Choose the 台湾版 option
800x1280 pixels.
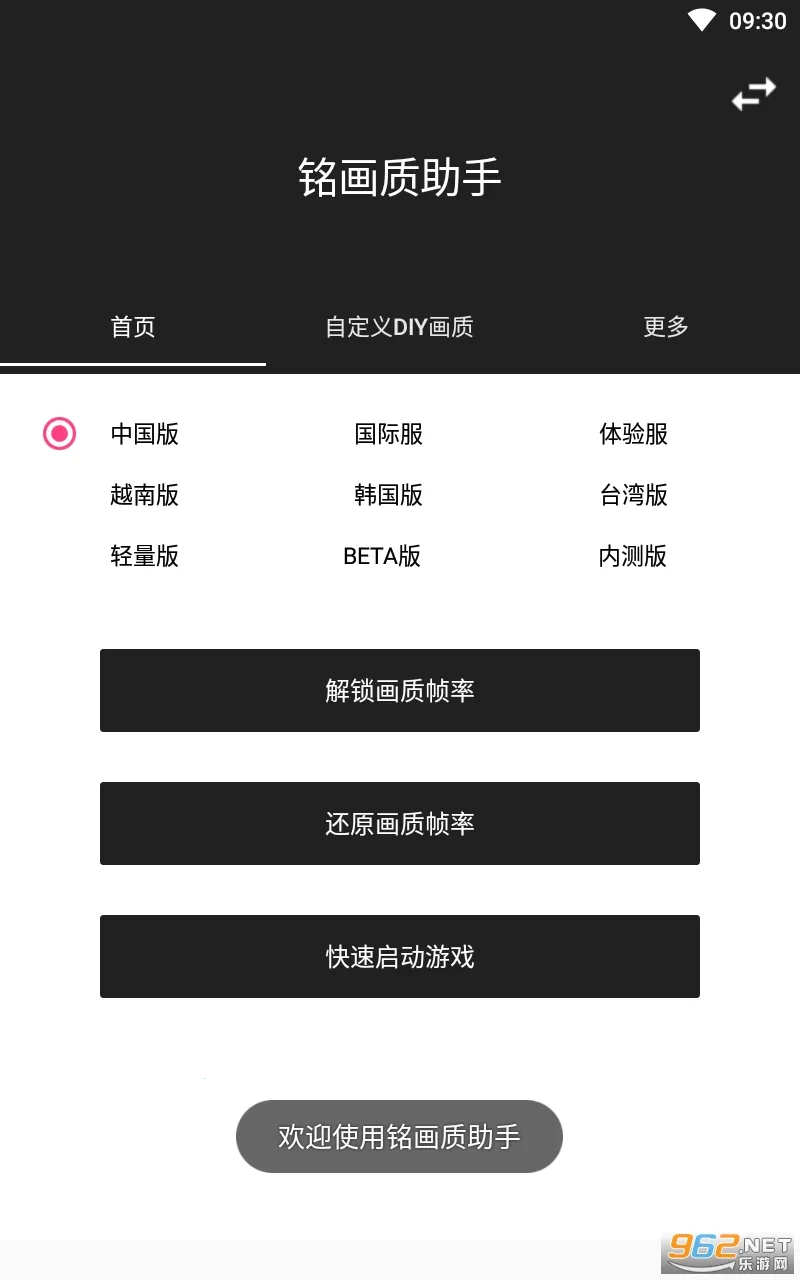(x=633, y=495)
